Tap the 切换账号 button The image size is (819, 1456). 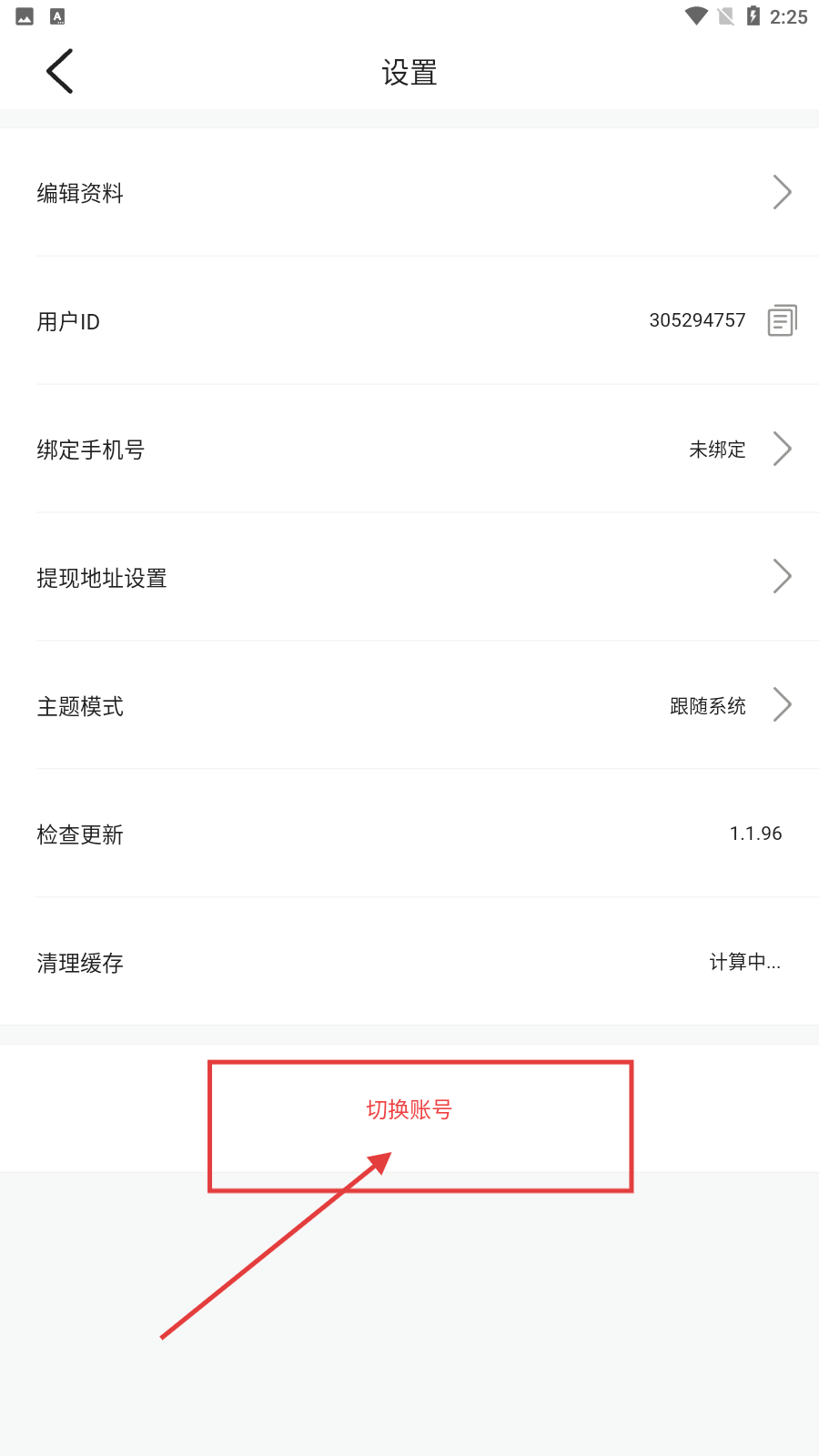[x=409, y=1110]
